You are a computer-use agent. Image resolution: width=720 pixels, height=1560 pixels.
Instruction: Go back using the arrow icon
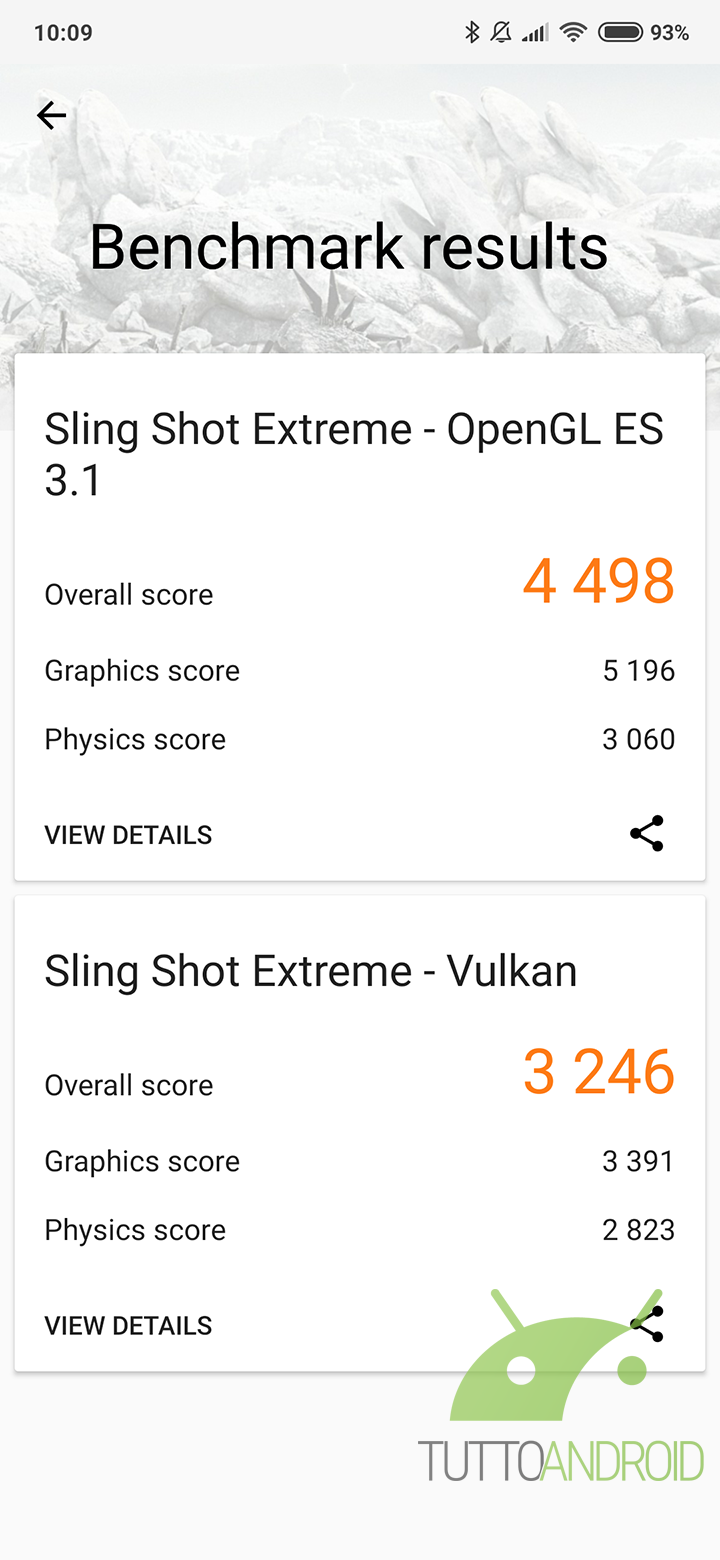(51, 116)
